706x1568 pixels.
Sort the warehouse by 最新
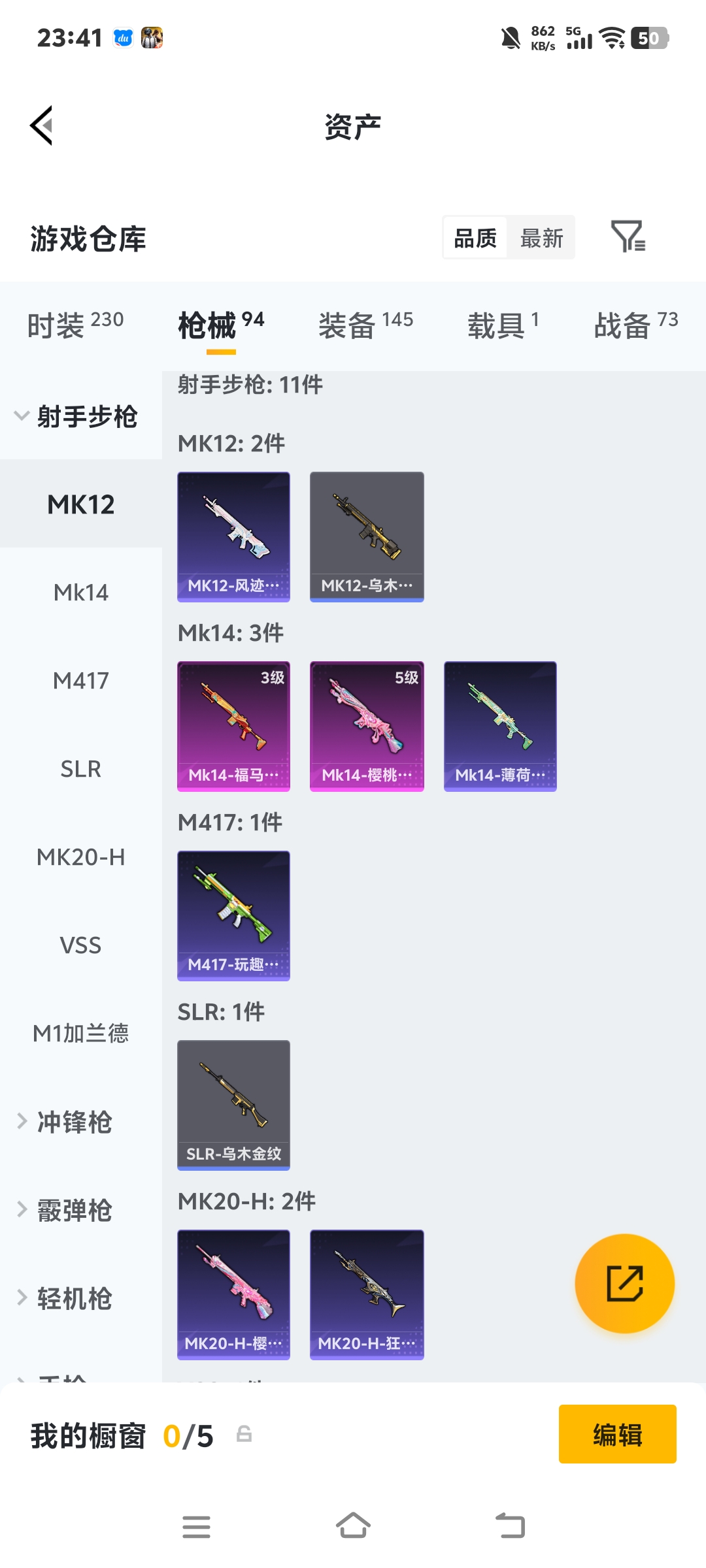[x=541, y=238]
